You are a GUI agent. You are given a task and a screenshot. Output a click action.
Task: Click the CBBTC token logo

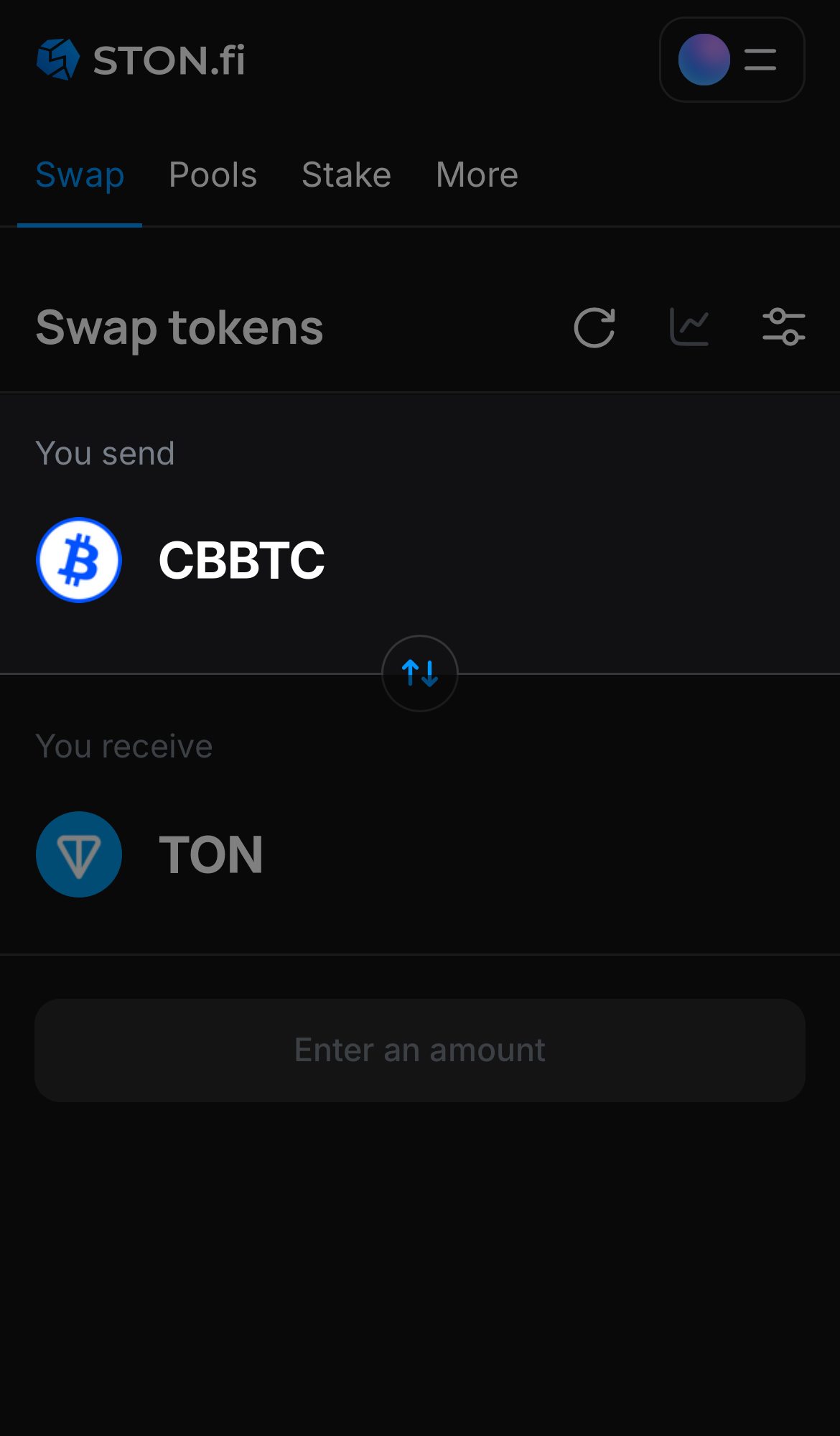click(78, 560)
